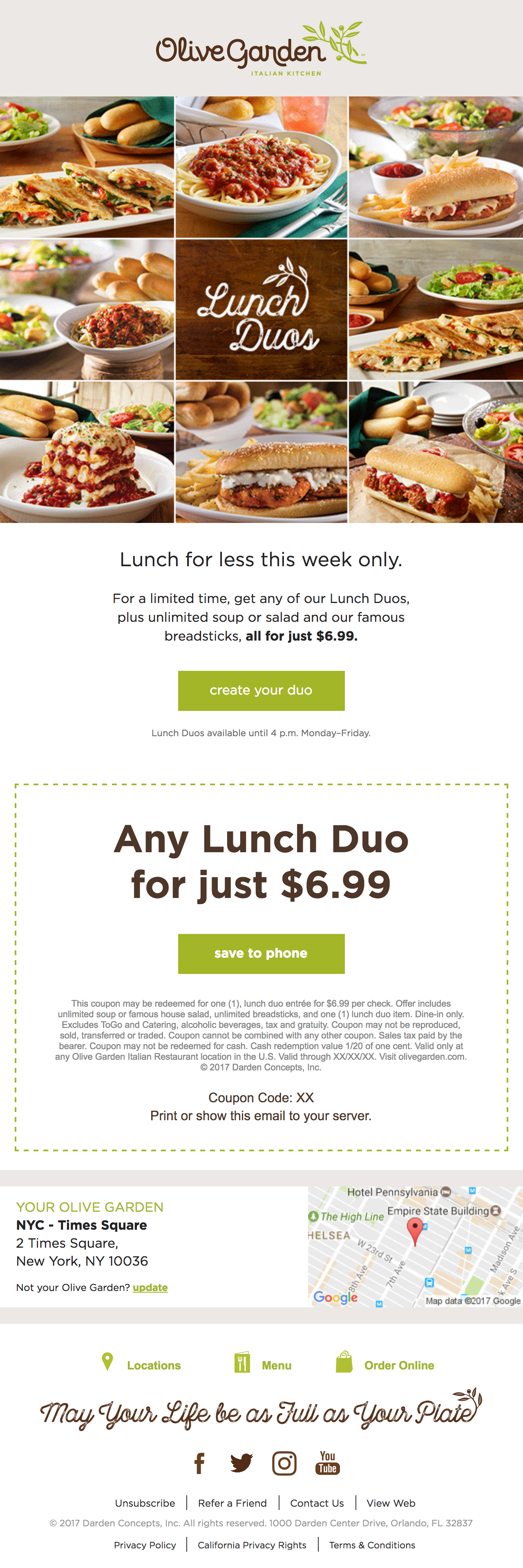Open the YouTube channel icon
Screen dimensions: 523x1568
pyautogui.click(x=328, y=1463)
